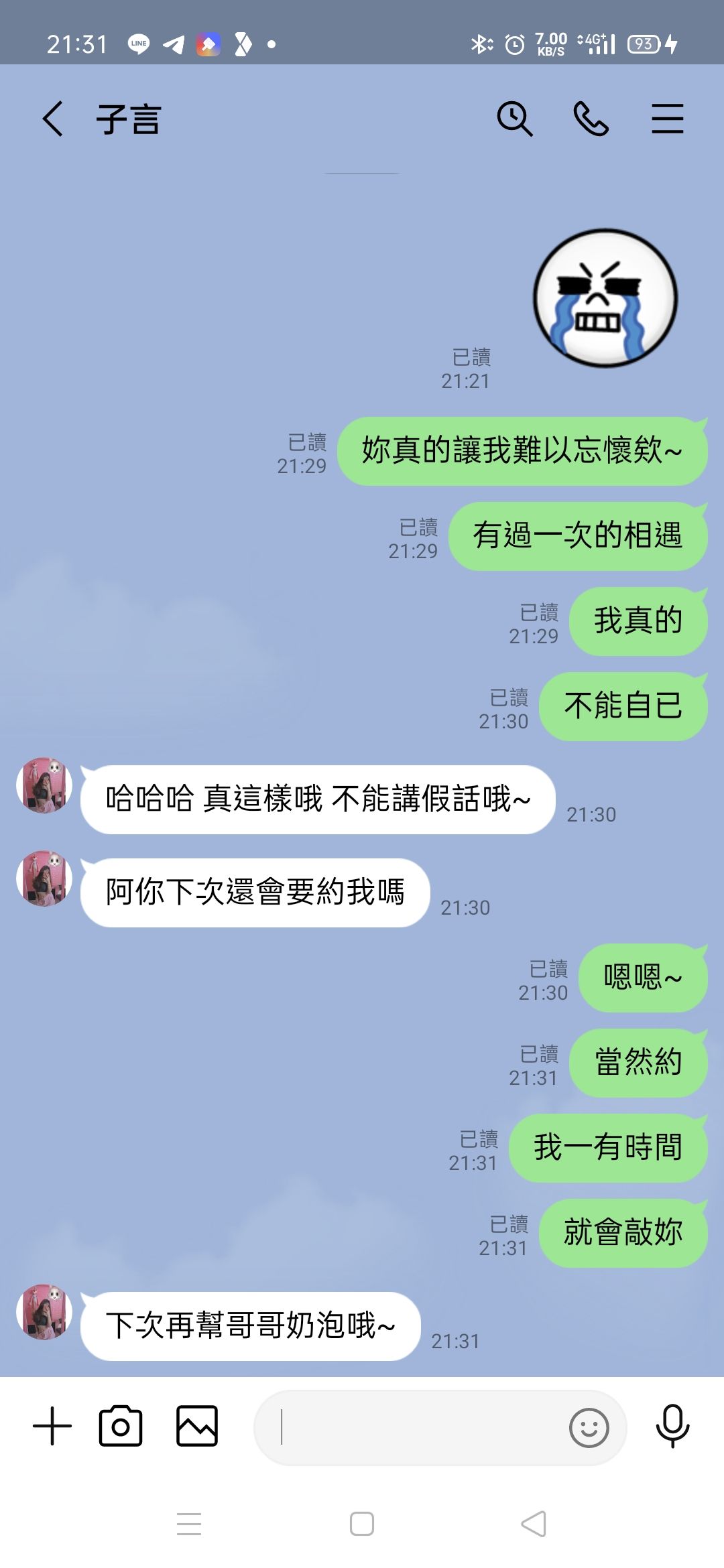Open the emoji and sticker picker
Viewport: 724px width, 1568px height.
589,1428
